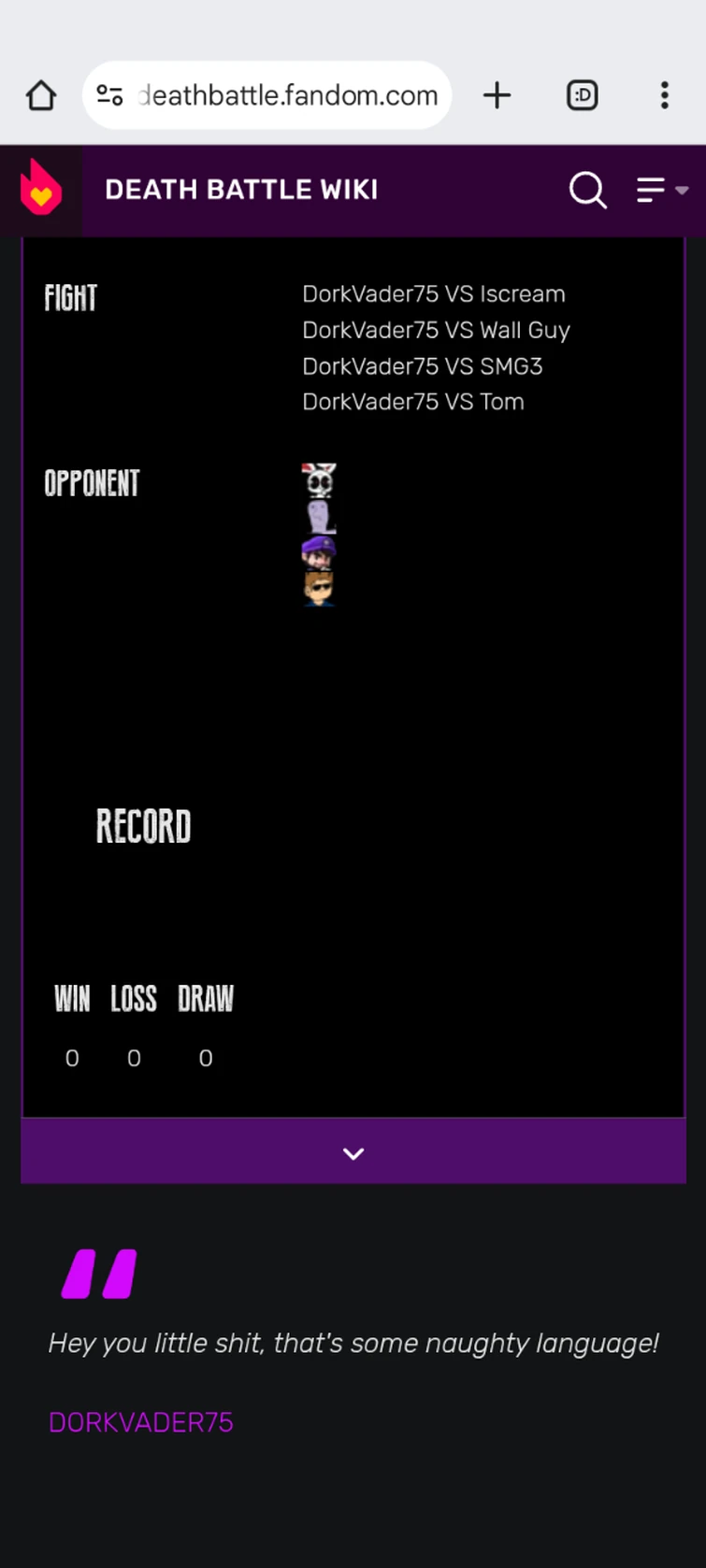Open a new browser tab
Viewport: 706px width, 1568px height.
click(497, 95)
